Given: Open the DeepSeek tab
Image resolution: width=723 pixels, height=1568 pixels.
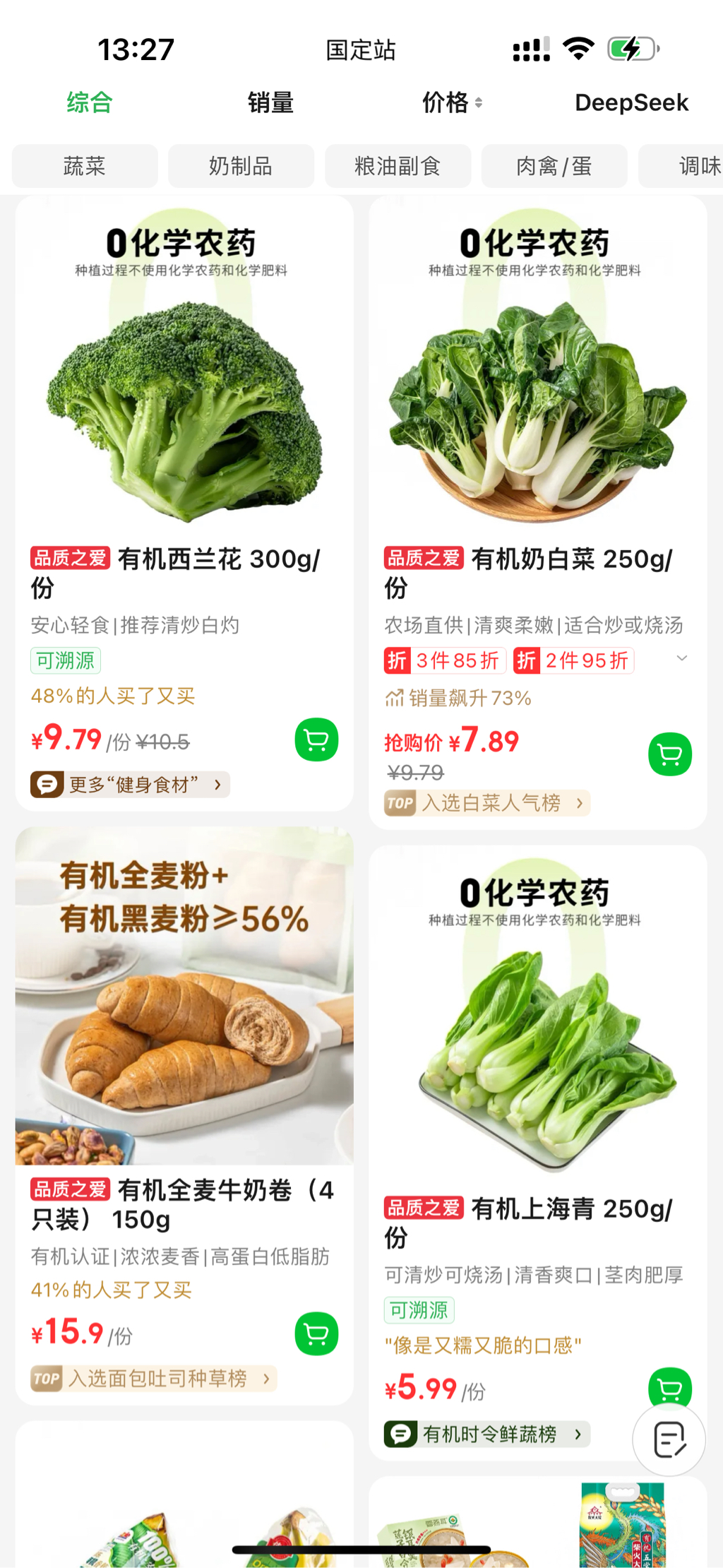Looking at the screenshot, I should tap(631, 103).
